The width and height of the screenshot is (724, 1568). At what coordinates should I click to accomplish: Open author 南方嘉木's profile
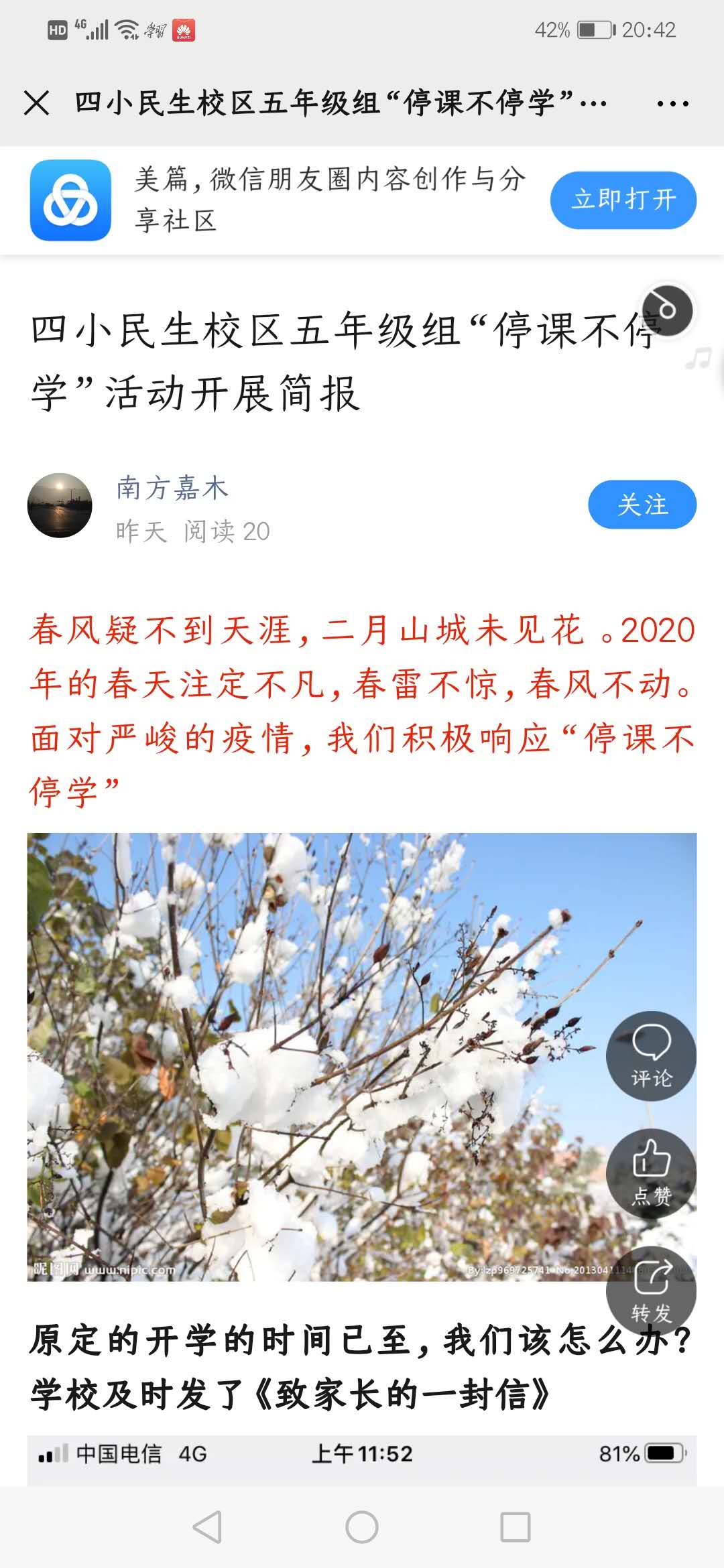(172, 488)
